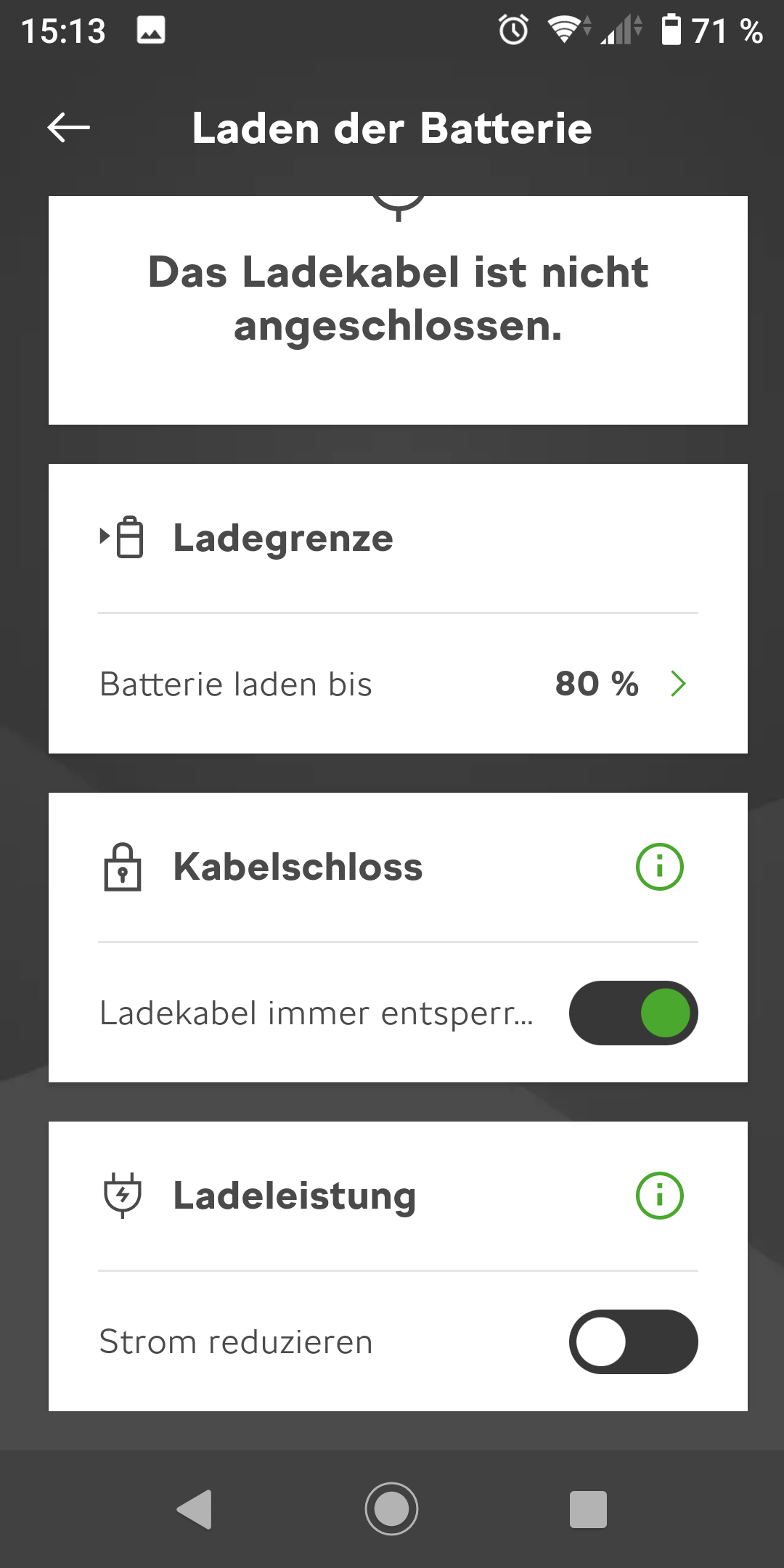Viewport: 784px width, 1568px height.
Task: Open the system recent apps view
Action: click(588, 1509)
